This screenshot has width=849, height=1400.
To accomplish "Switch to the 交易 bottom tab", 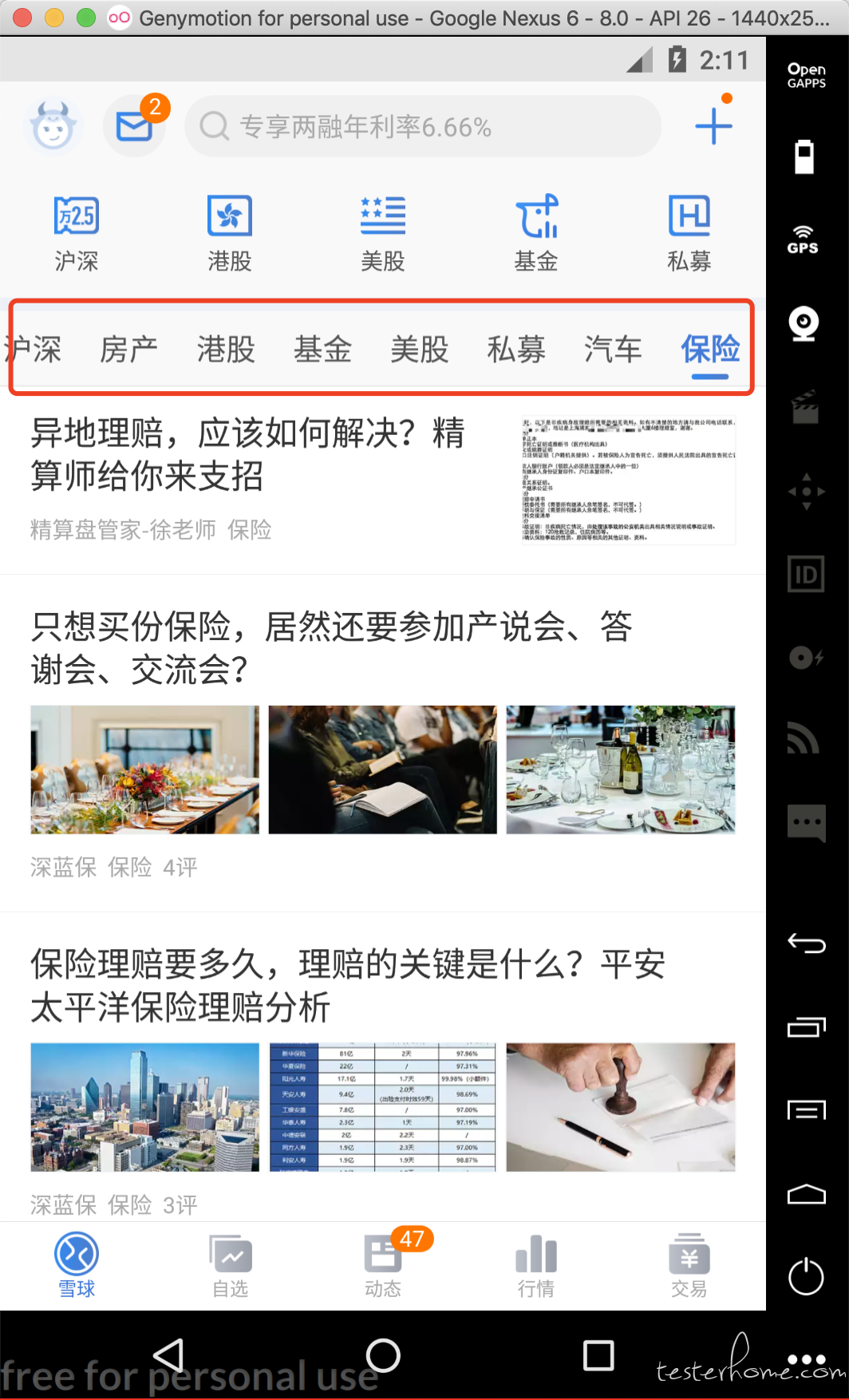I will (689, 1265).
